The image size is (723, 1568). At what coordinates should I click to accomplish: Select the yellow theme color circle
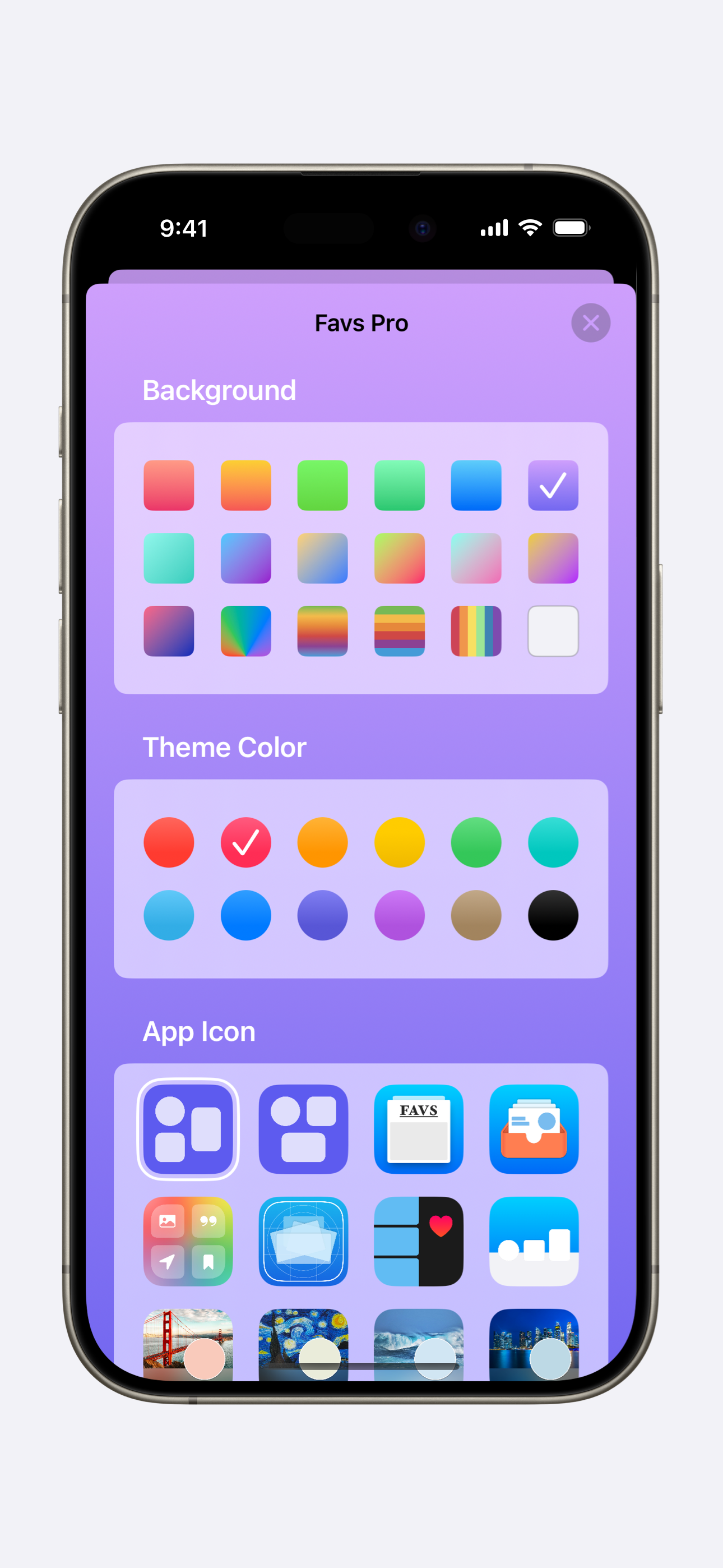tap(399, 842)
